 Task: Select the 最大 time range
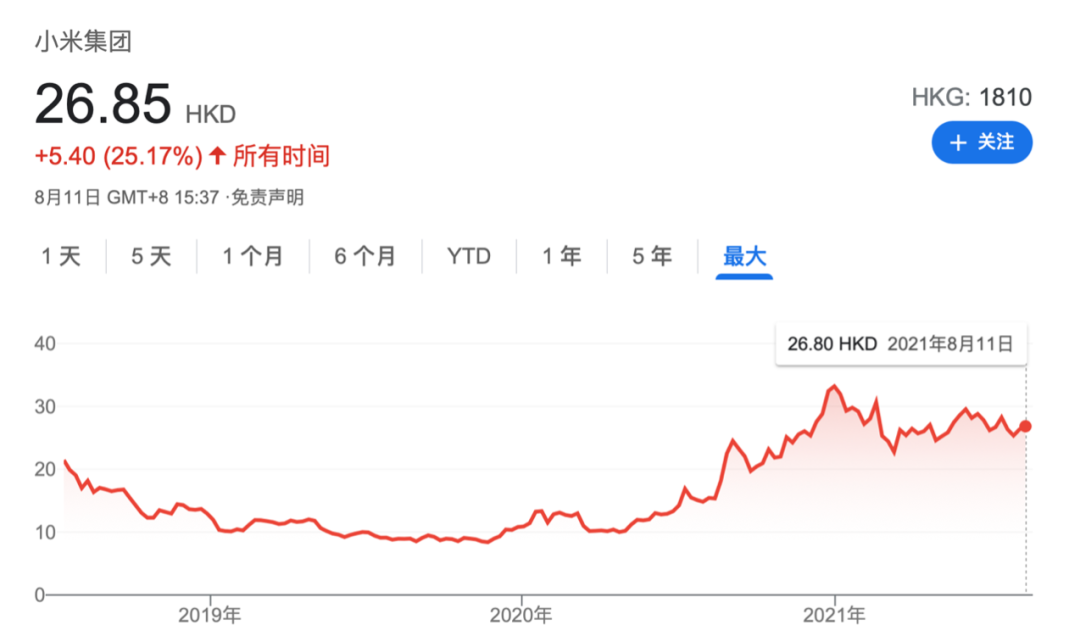point(744,256)
